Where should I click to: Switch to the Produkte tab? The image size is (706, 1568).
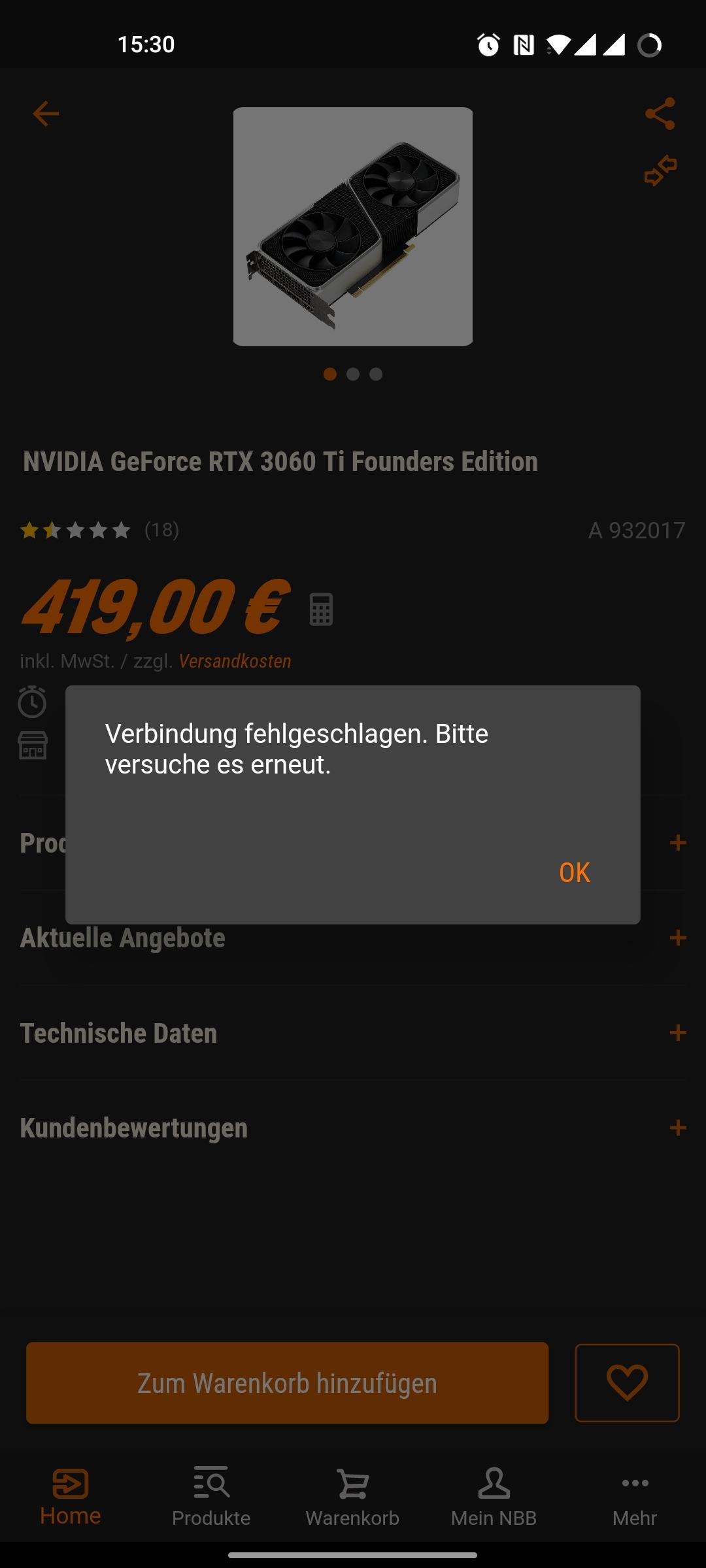(x=211, y=1496)
